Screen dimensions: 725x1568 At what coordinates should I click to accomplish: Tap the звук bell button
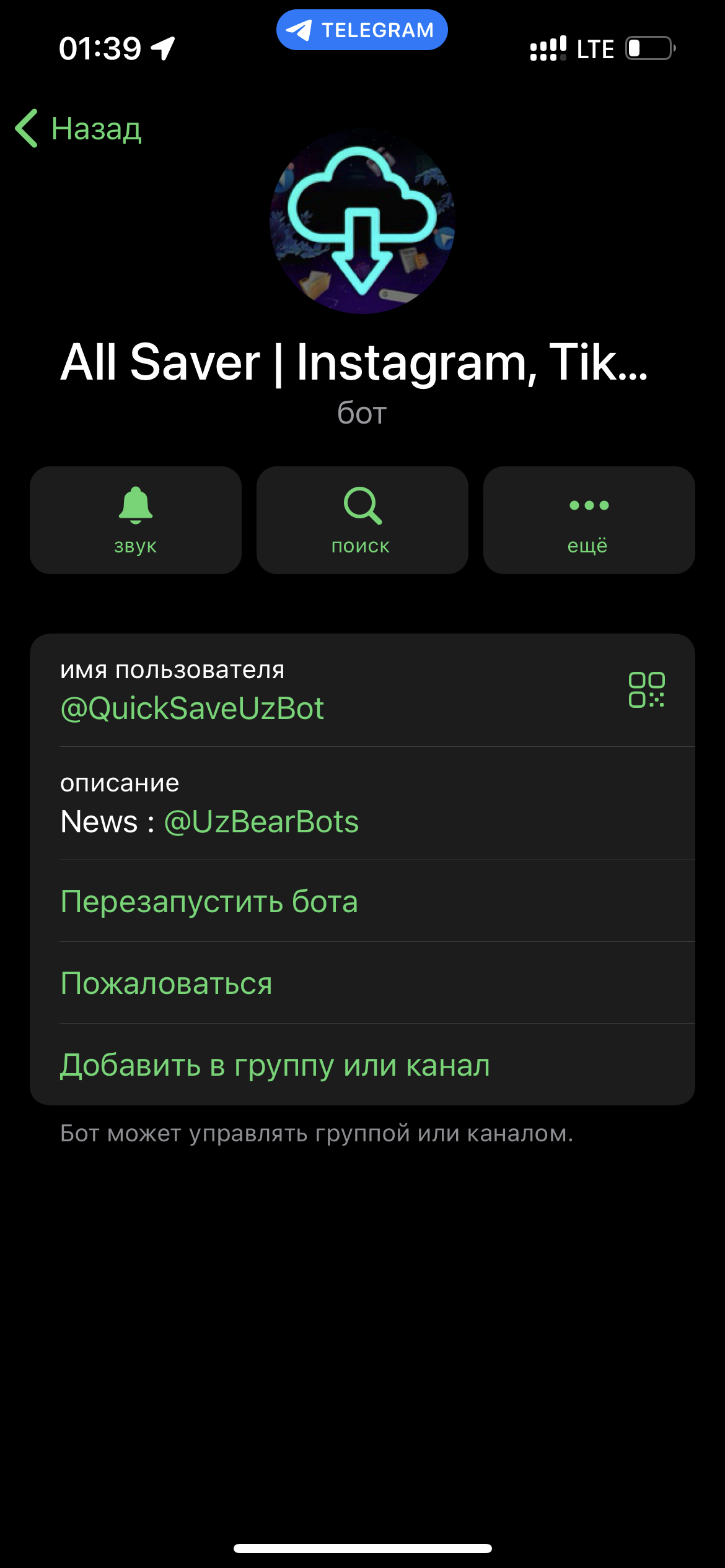click(136, 520)
